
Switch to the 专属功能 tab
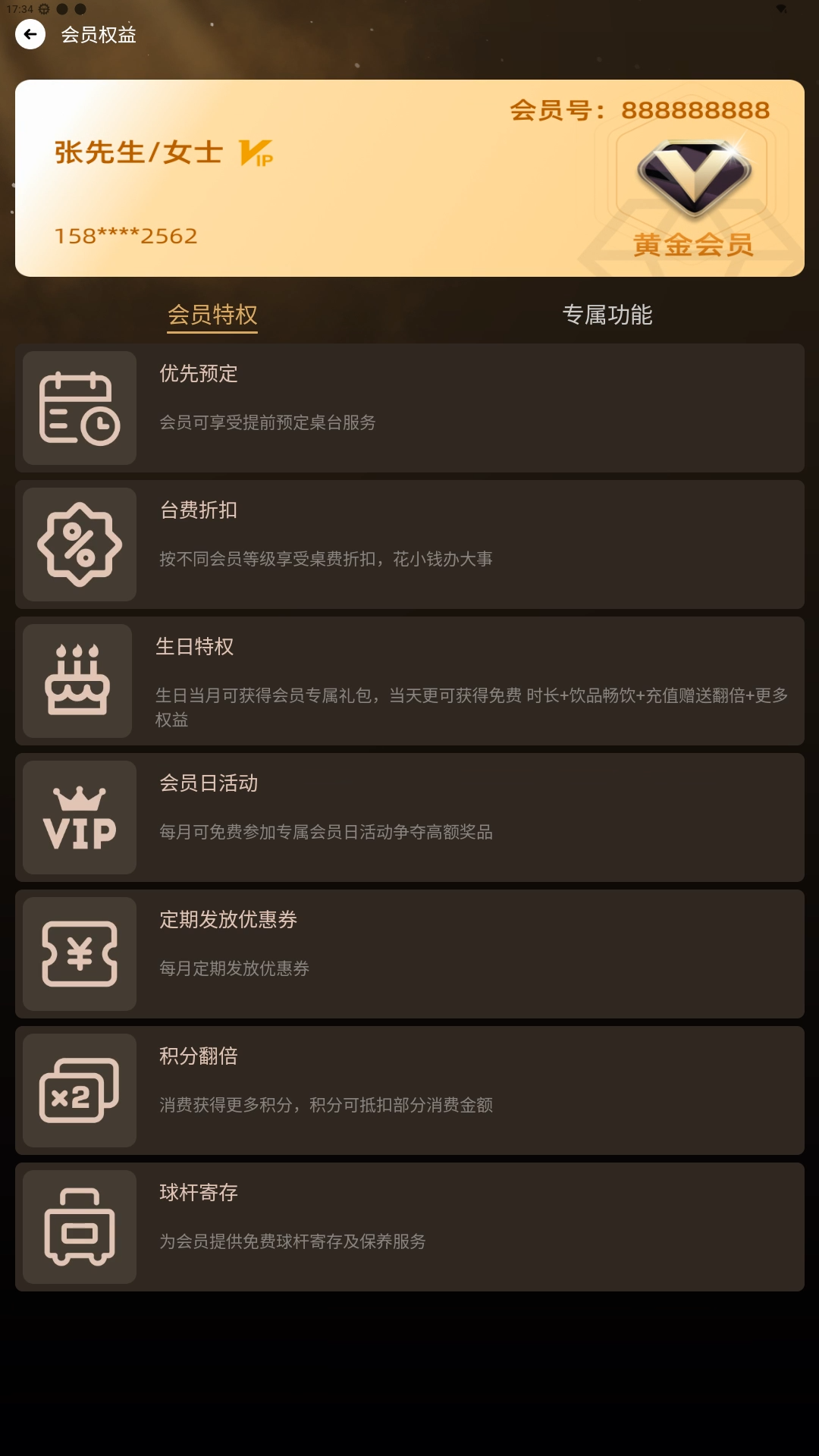coord(607,315)
